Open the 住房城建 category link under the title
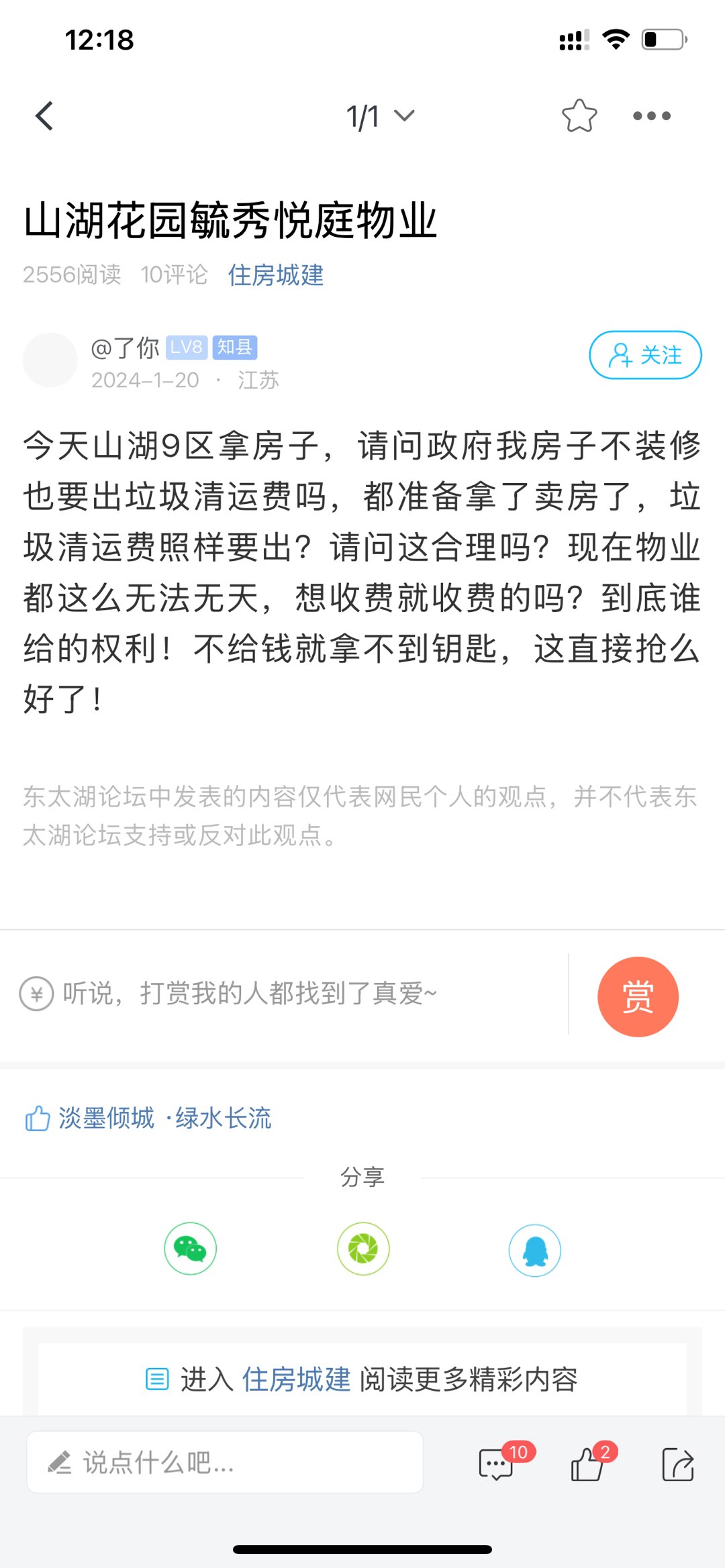The width and height of the screenshot is (725, 1568). [276, 275]
